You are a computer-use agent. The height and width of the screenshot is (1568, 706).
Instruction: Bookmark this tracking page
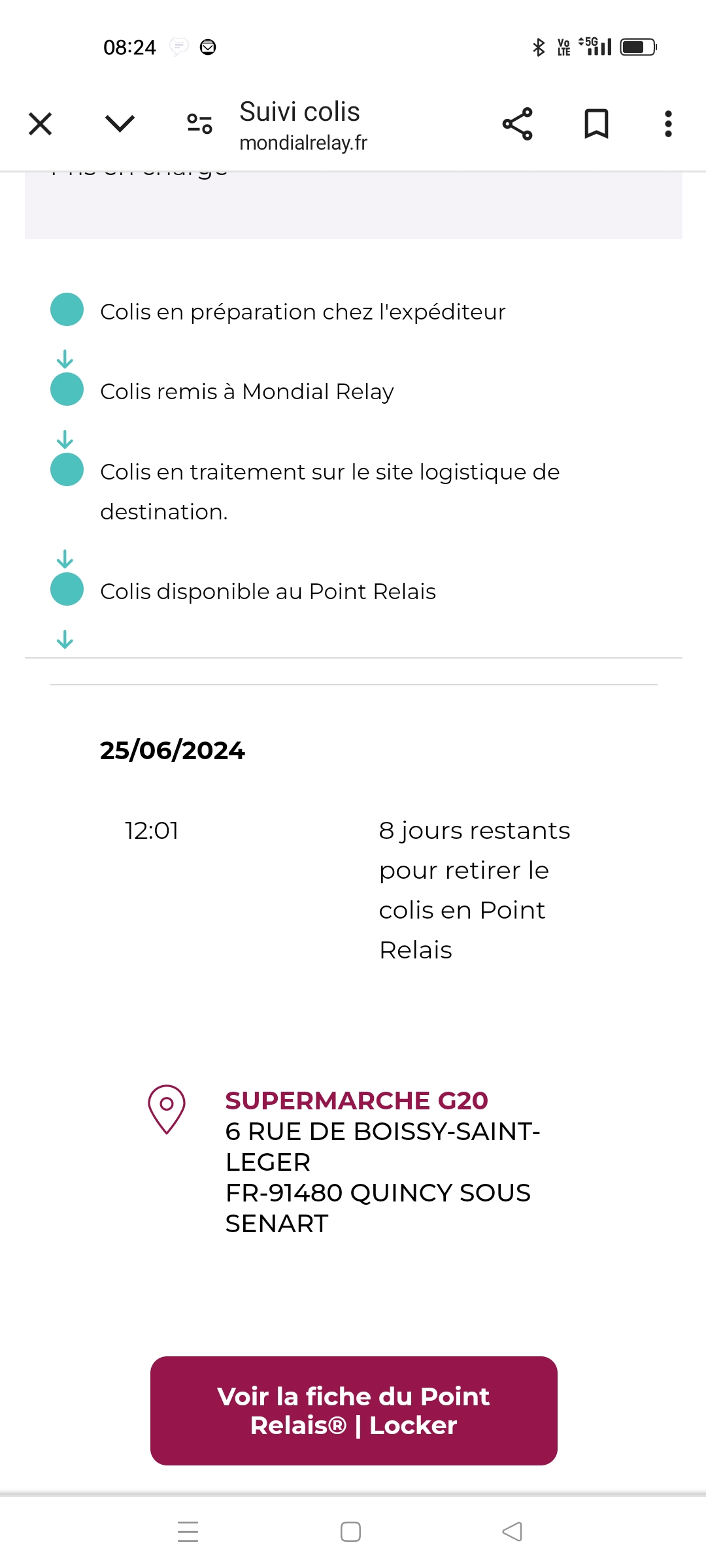tap(596, 123)
